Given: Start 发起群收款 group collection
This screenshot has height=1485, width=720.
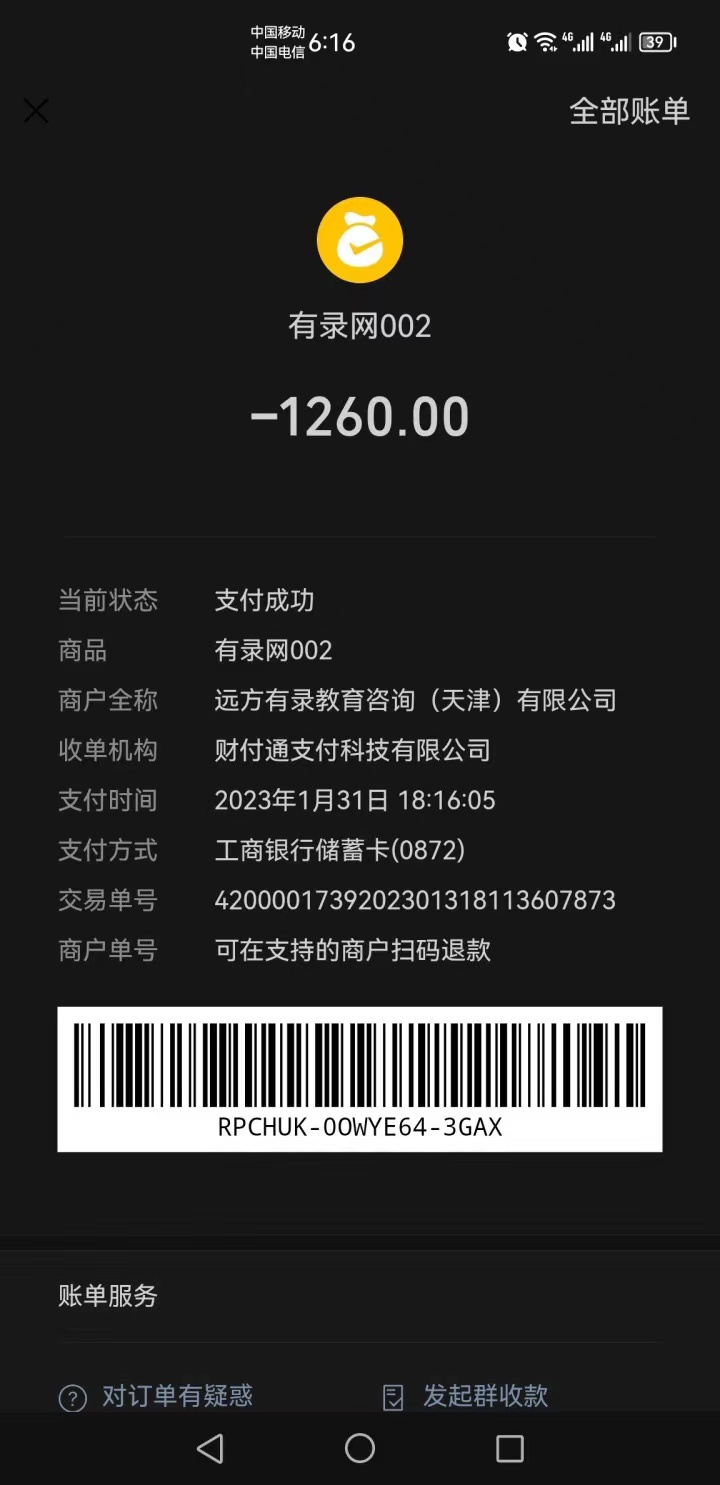Looking at the screenshot, I should [467, 1396].
